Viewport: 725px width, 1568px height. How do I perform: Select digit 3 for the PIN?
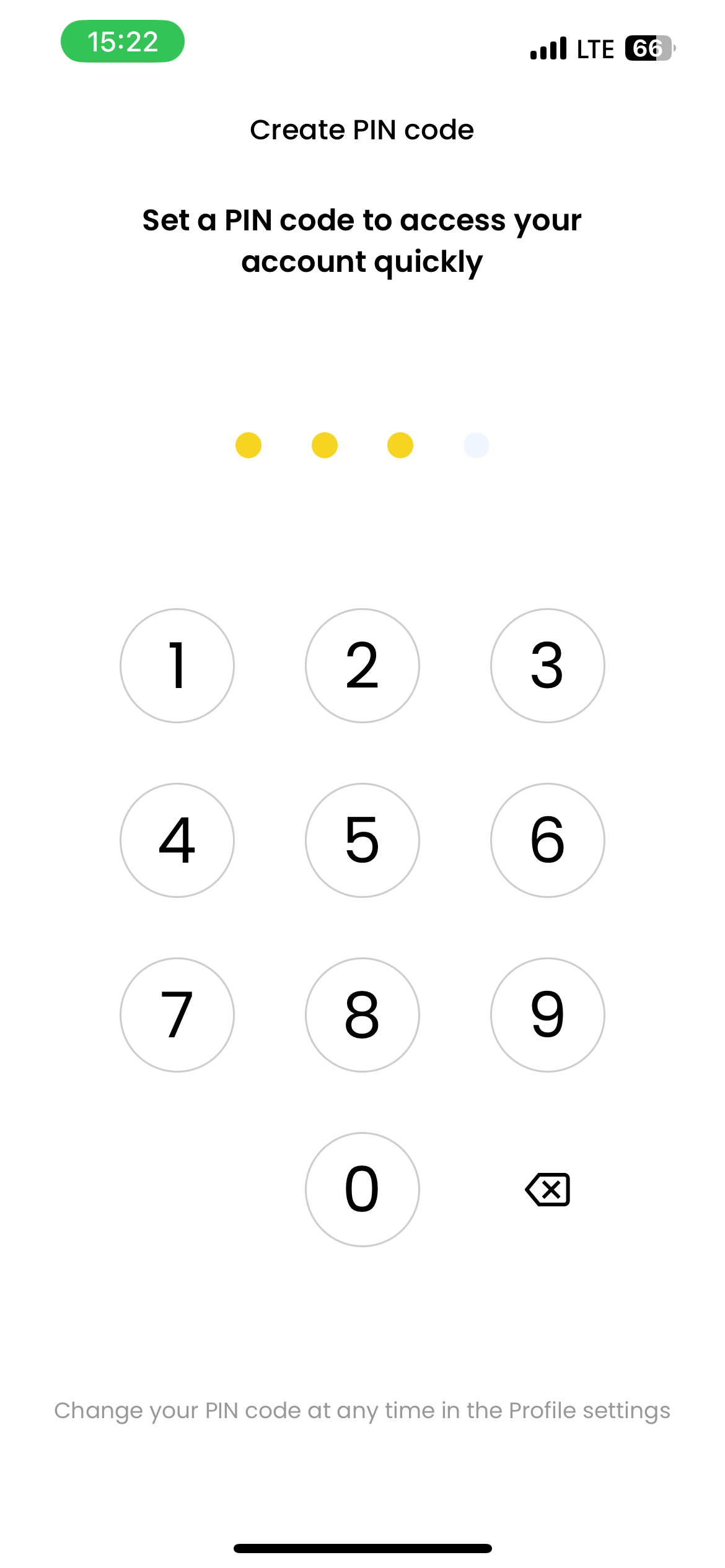click(x=548, y=666)
